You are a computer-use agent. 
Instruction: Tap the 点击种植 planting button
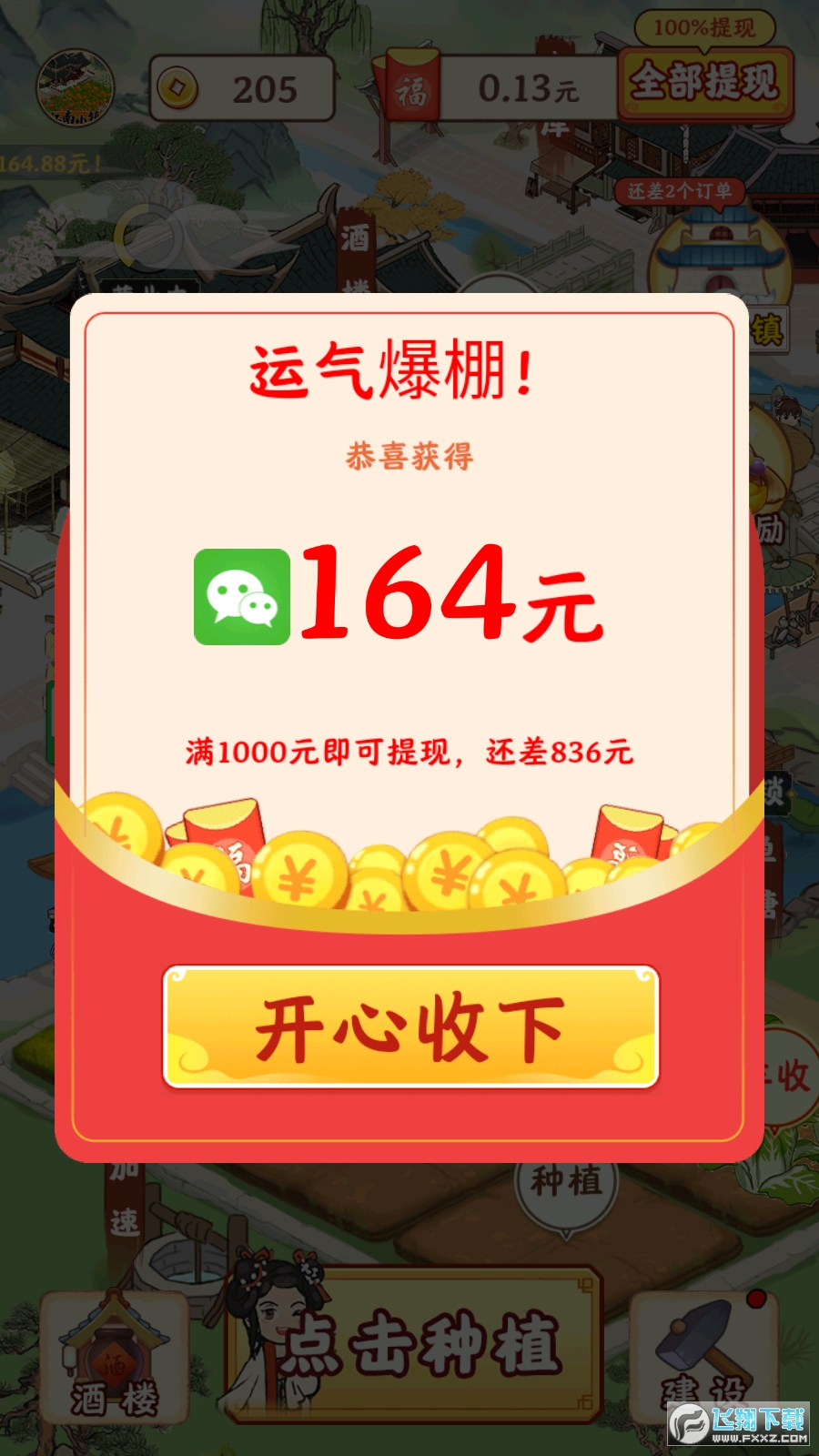[x=419, y=1344]
